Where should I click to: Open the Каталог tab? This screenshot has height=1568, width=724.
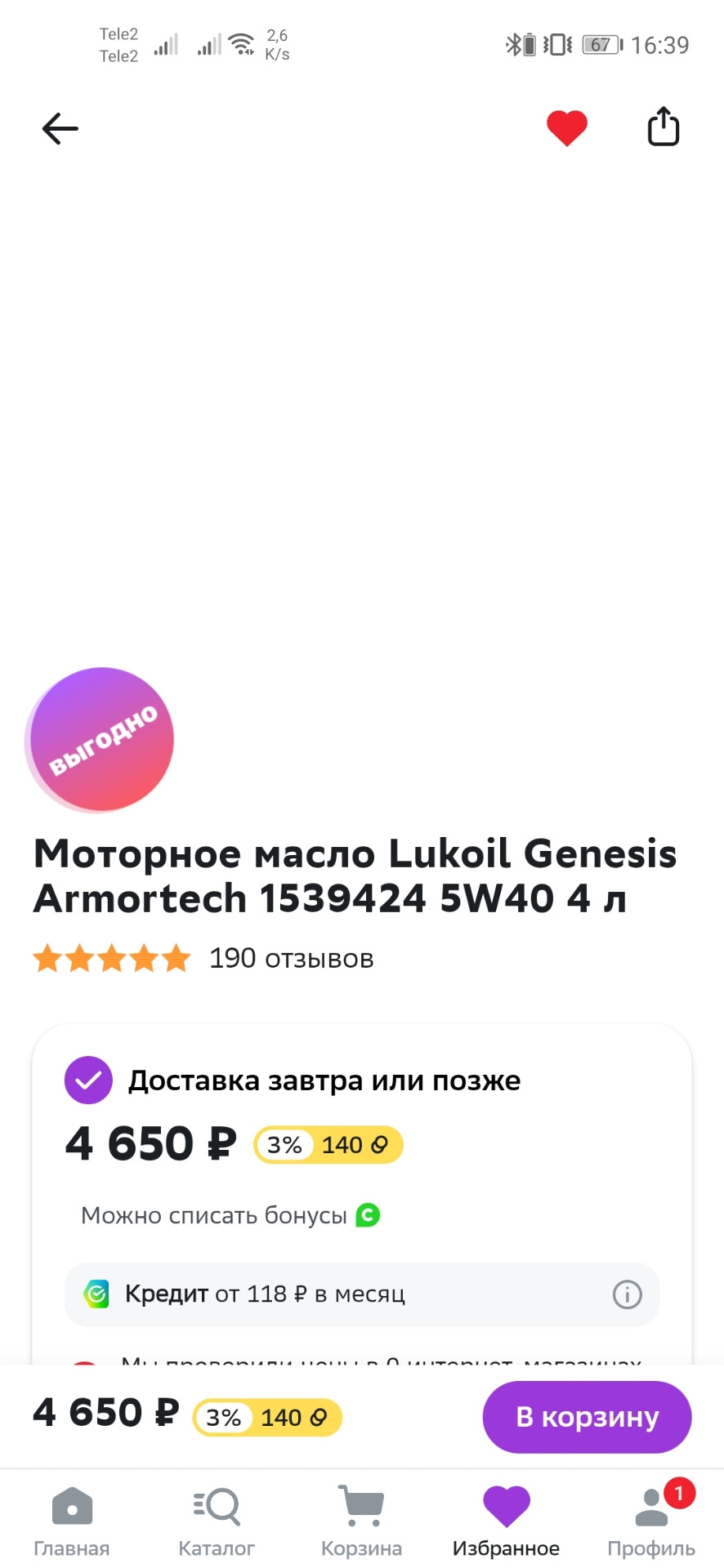coord(217,1521)
